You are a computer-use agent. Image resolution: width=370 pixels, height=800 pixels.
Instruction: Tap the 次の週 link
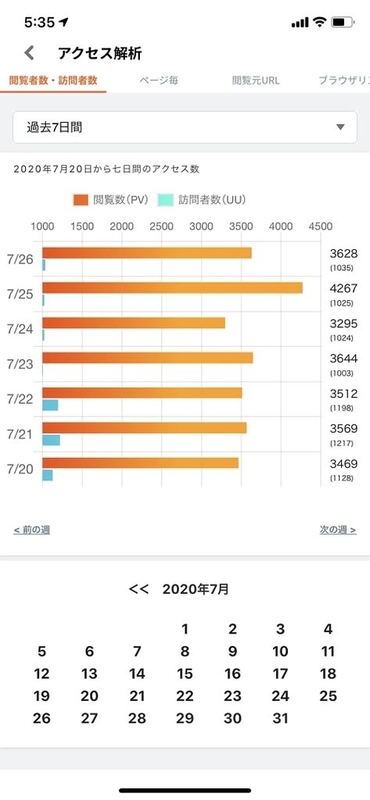[x=338, y=530]
